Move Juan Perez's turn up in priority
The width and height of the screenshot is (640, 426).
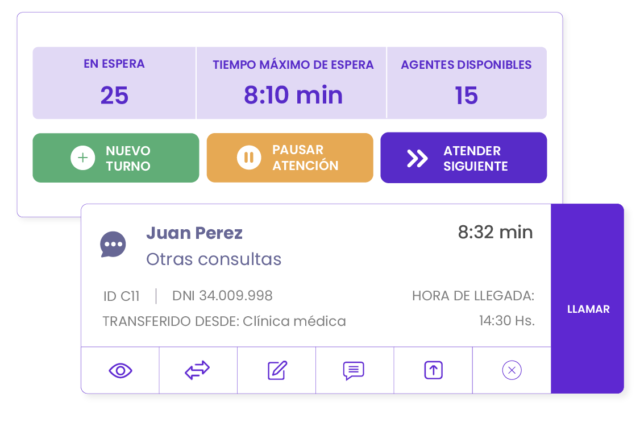pos(433,371)
